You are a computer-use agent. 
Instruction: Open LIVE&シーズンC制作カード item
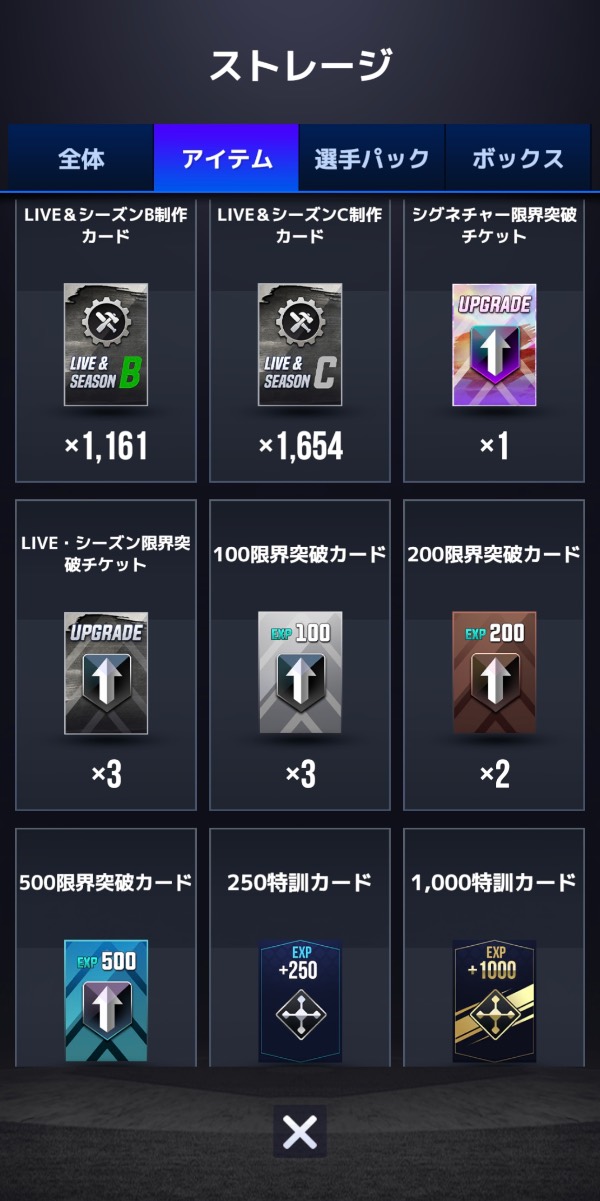click(300, 344)
